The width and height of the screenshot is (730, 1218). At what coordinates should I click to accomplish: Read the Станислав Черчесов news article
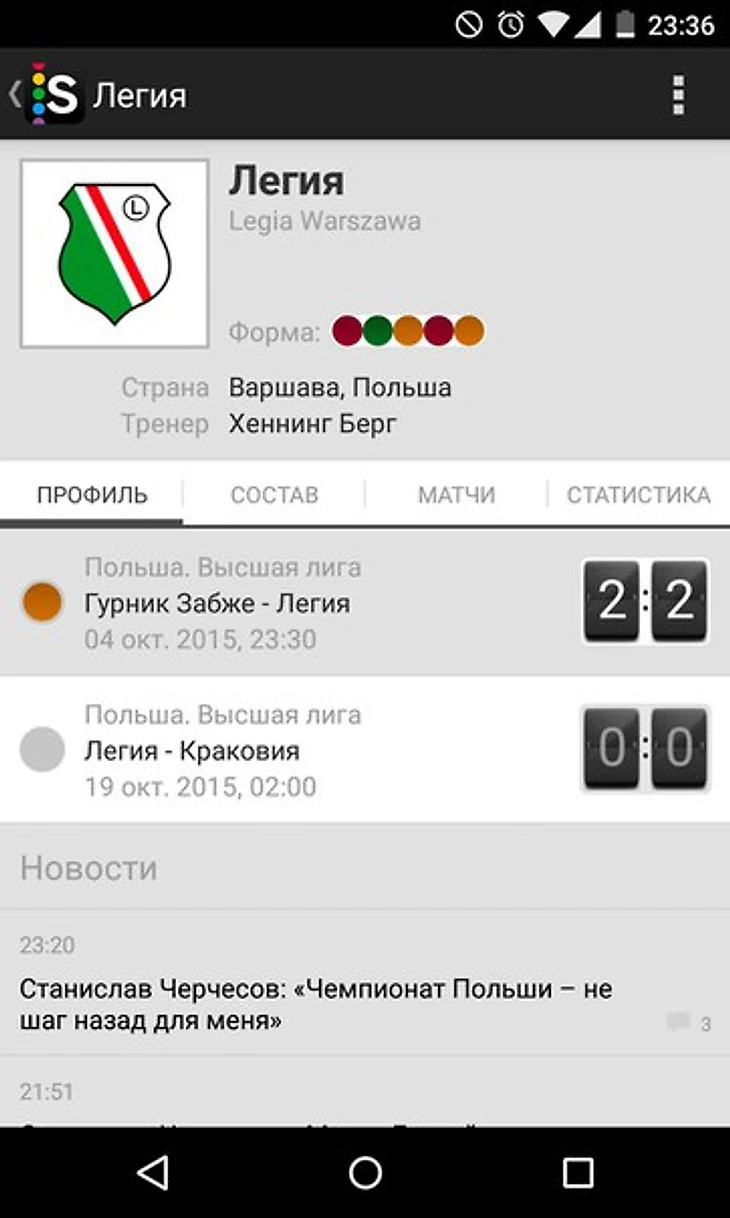point(365,983)
